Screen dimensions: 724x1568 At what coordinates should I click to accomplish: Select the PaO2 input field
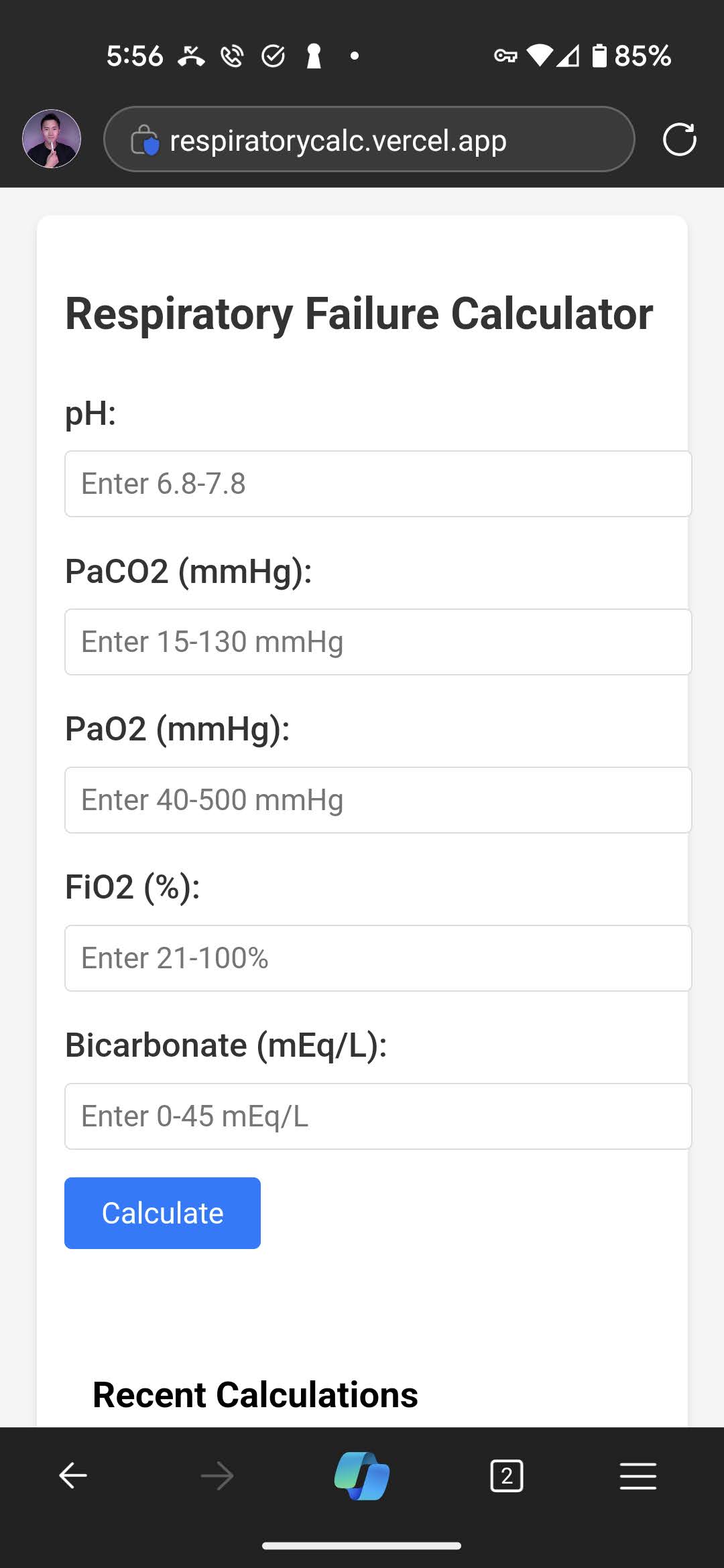(x=378, y=800)
